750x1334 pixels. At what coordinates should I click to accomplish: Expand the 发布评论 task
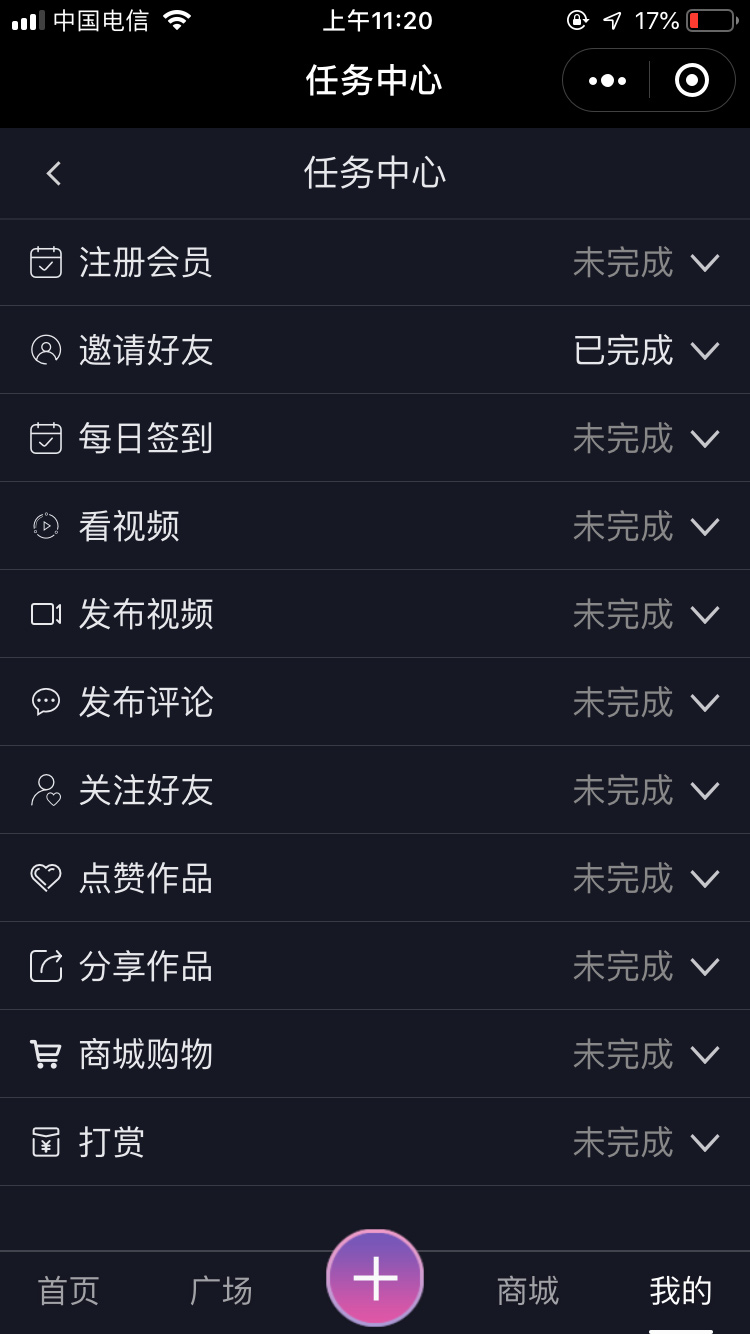click(x=705, y=703)
